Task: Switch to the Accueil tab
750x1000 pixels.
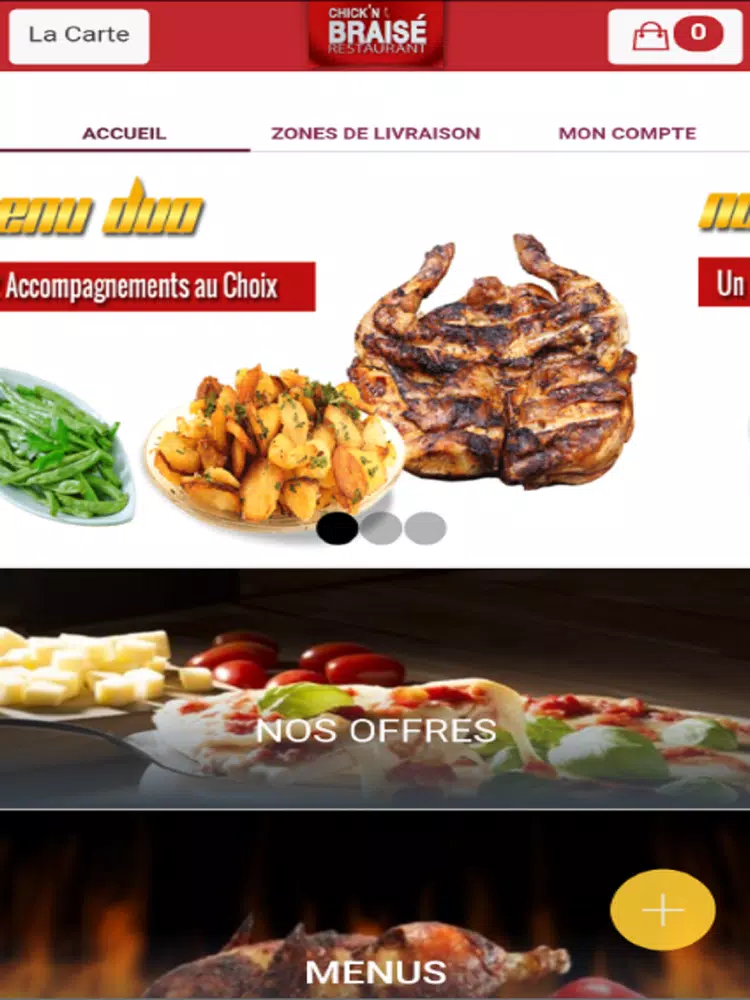Action: (x=124, y=133)
